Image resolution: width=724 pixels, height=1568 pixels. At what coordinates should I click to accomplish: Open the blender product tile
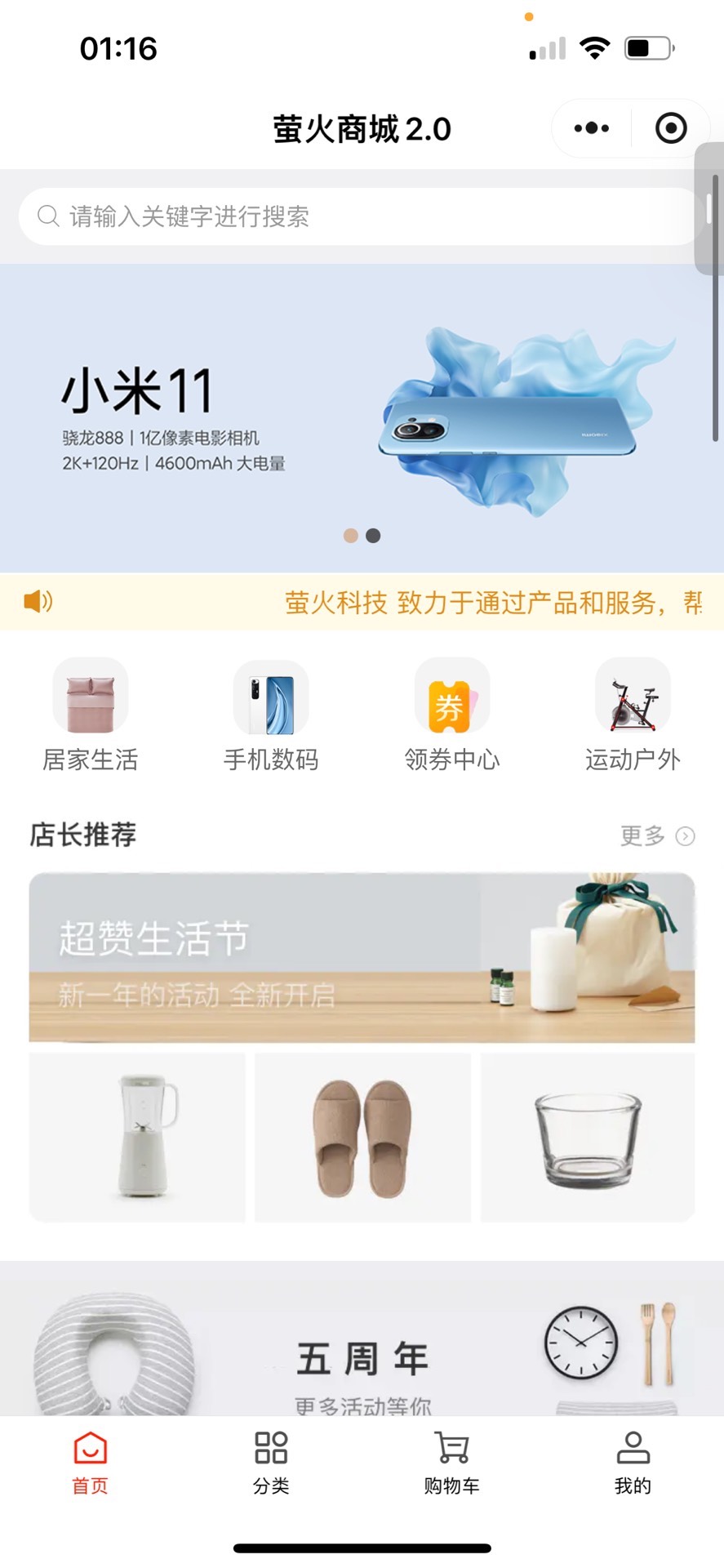[x=137, y=1137]
